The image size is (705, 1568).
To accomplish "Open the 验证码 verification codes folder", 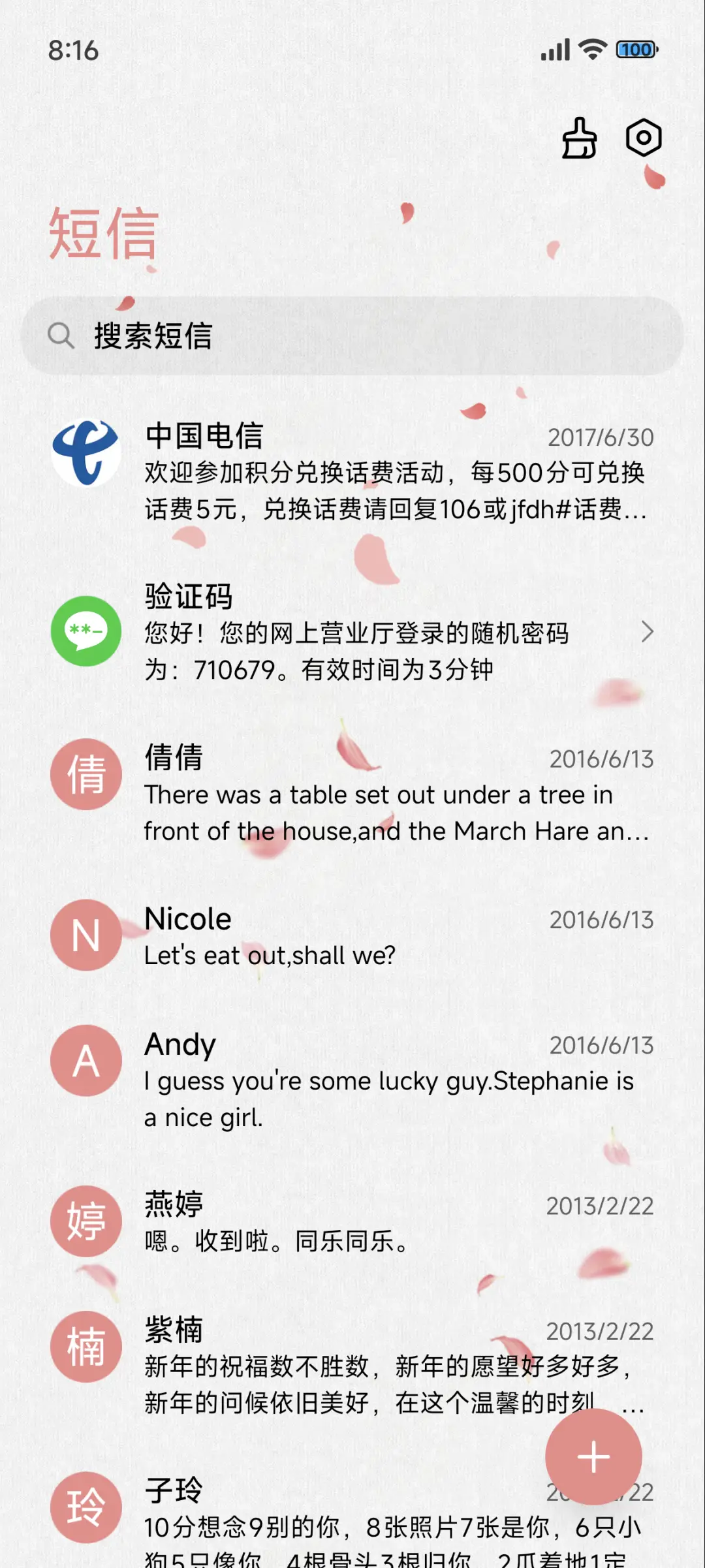I will coord(352,632).
